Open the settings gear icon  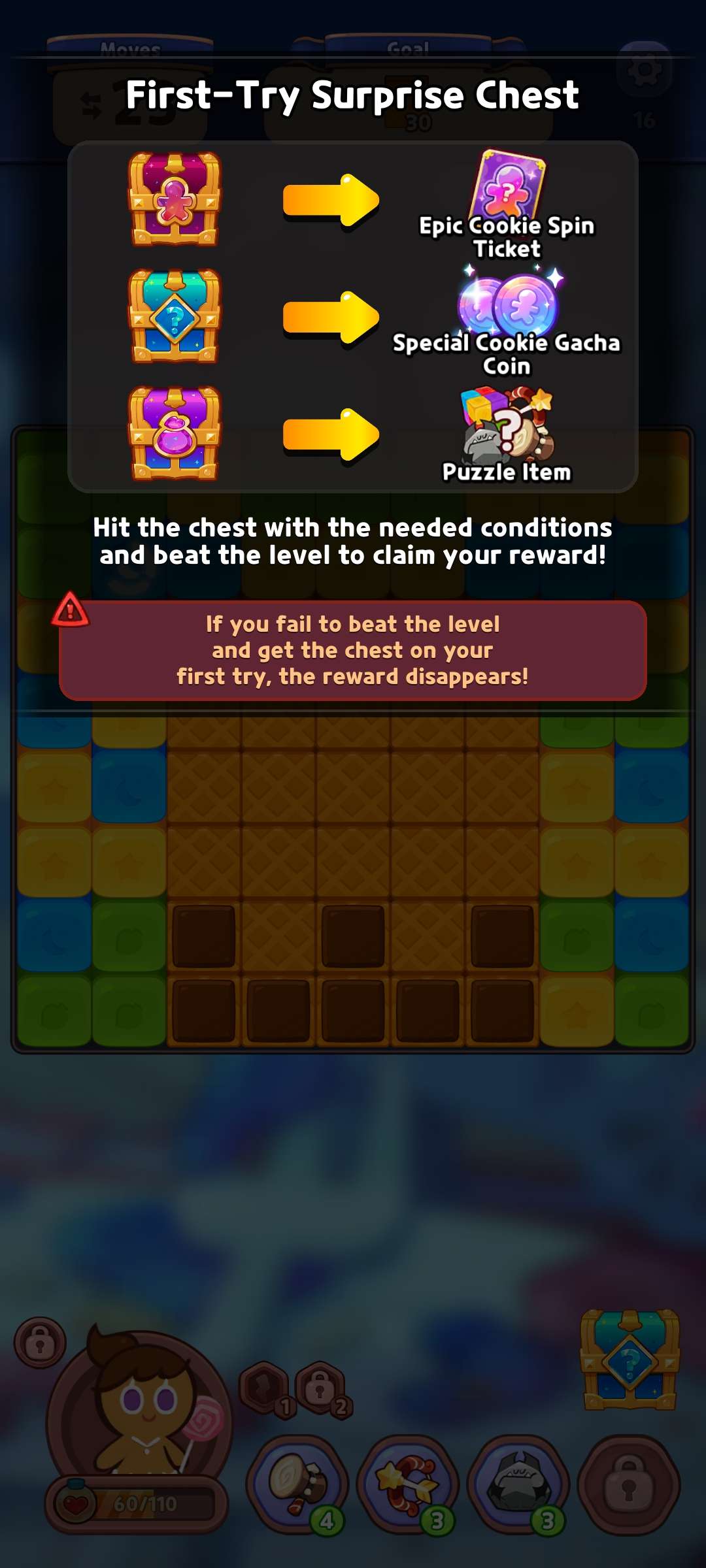point(645,69)
